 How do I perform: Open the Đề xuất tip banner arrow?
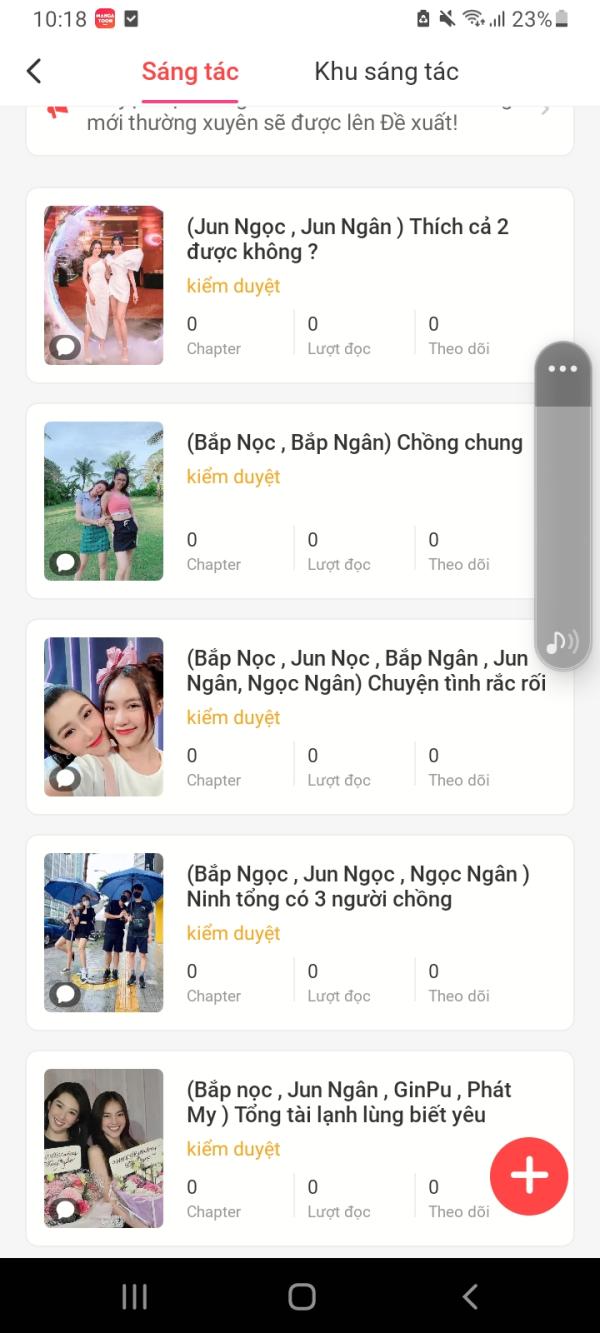pos(546,108)
